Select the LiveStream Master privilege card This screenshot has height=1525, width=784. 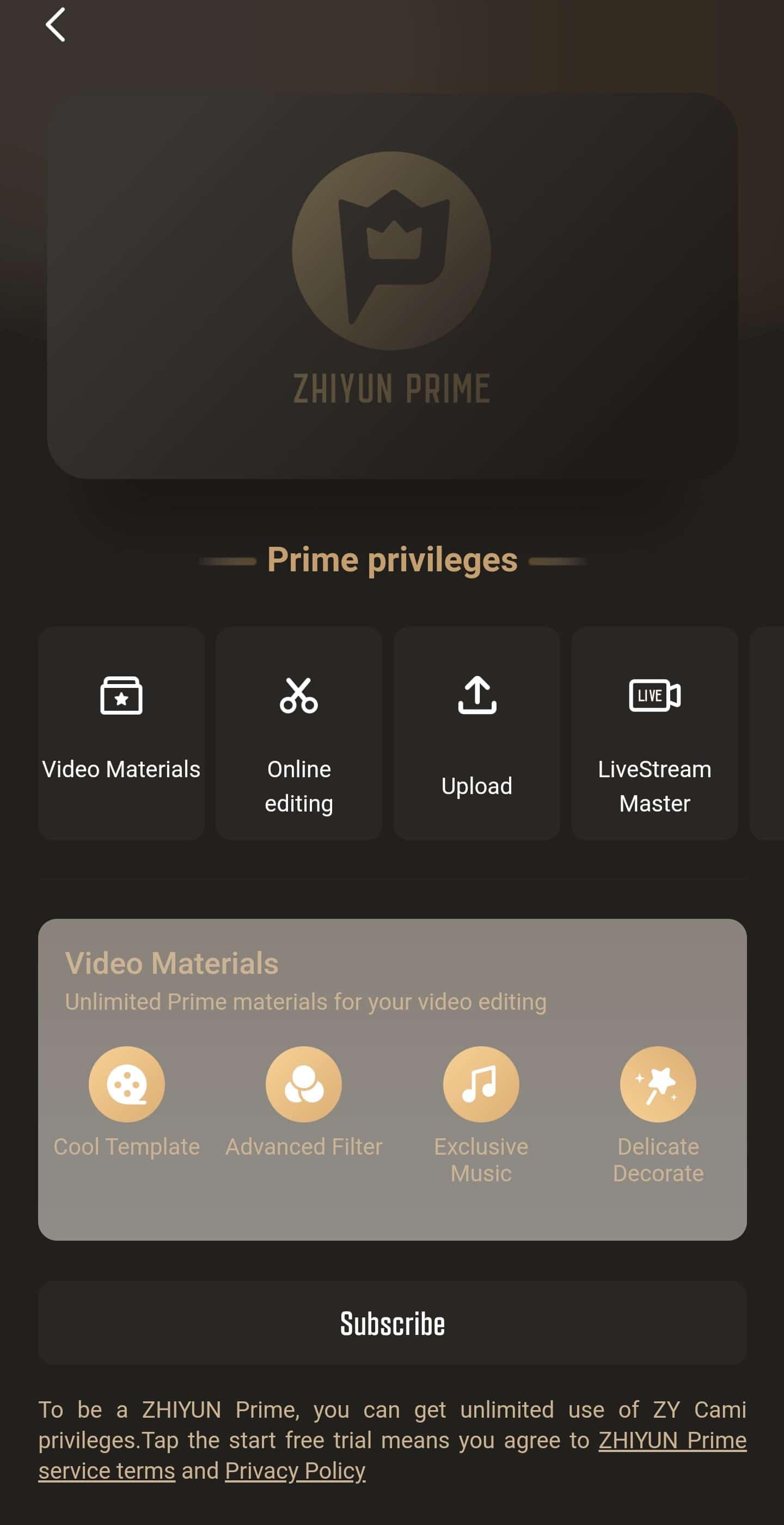click(654, 733)
